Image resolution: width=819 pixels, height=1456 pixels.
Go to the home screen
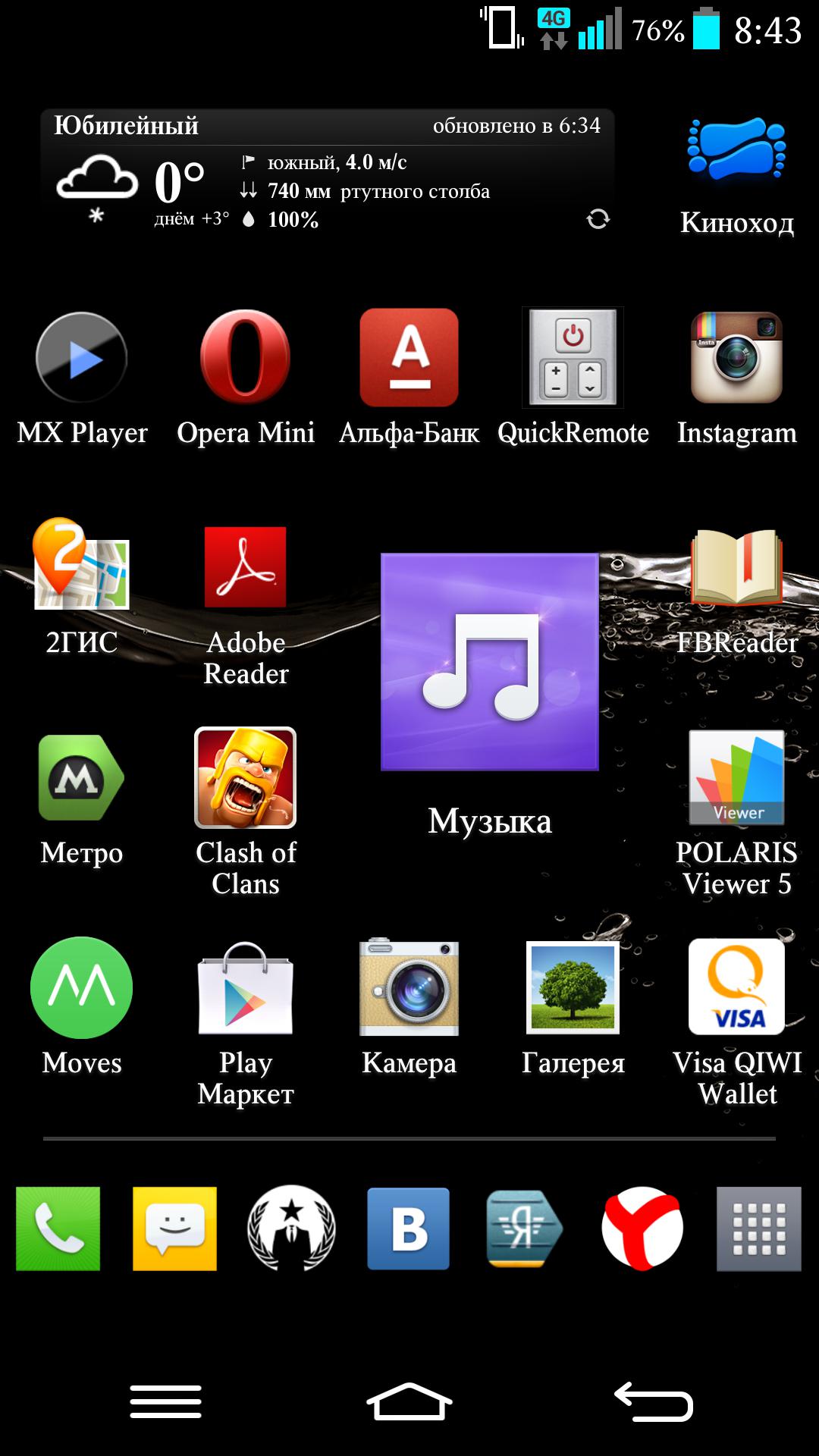(409, 1401)
